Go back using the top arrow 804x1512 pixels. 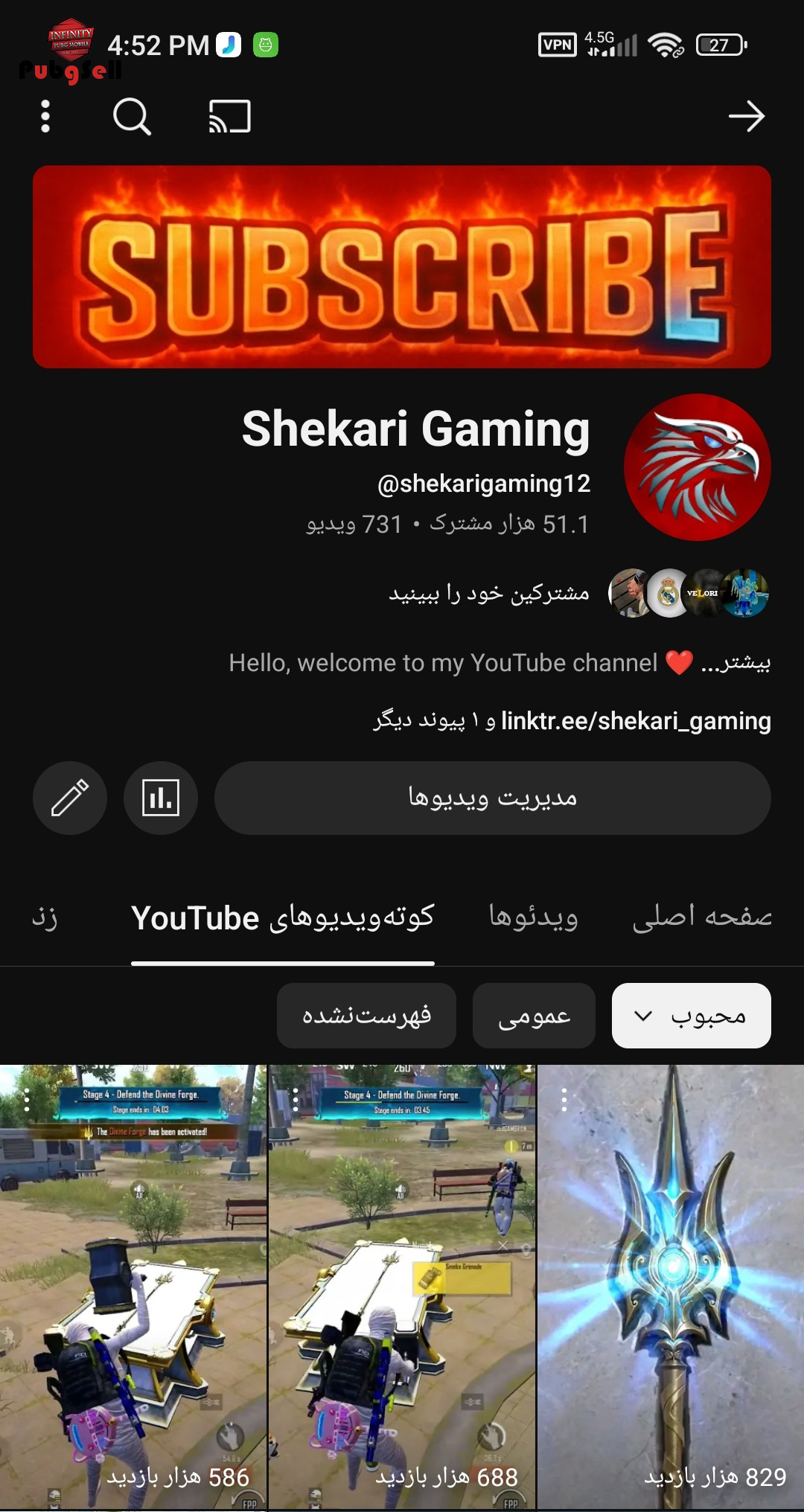point(746,117)
